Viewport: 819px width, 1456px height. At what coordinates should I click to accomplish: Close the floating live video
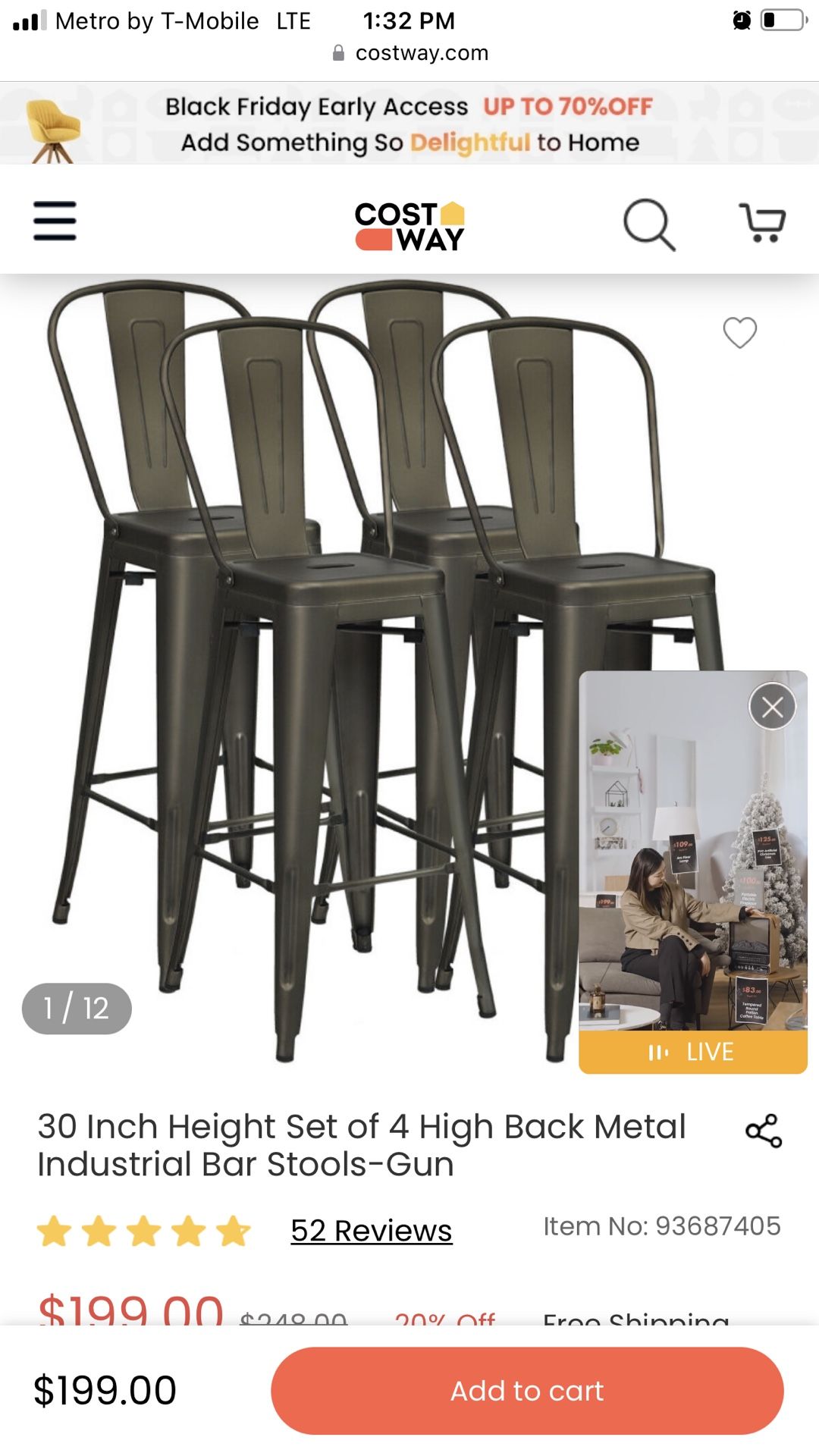coord(772,707)
